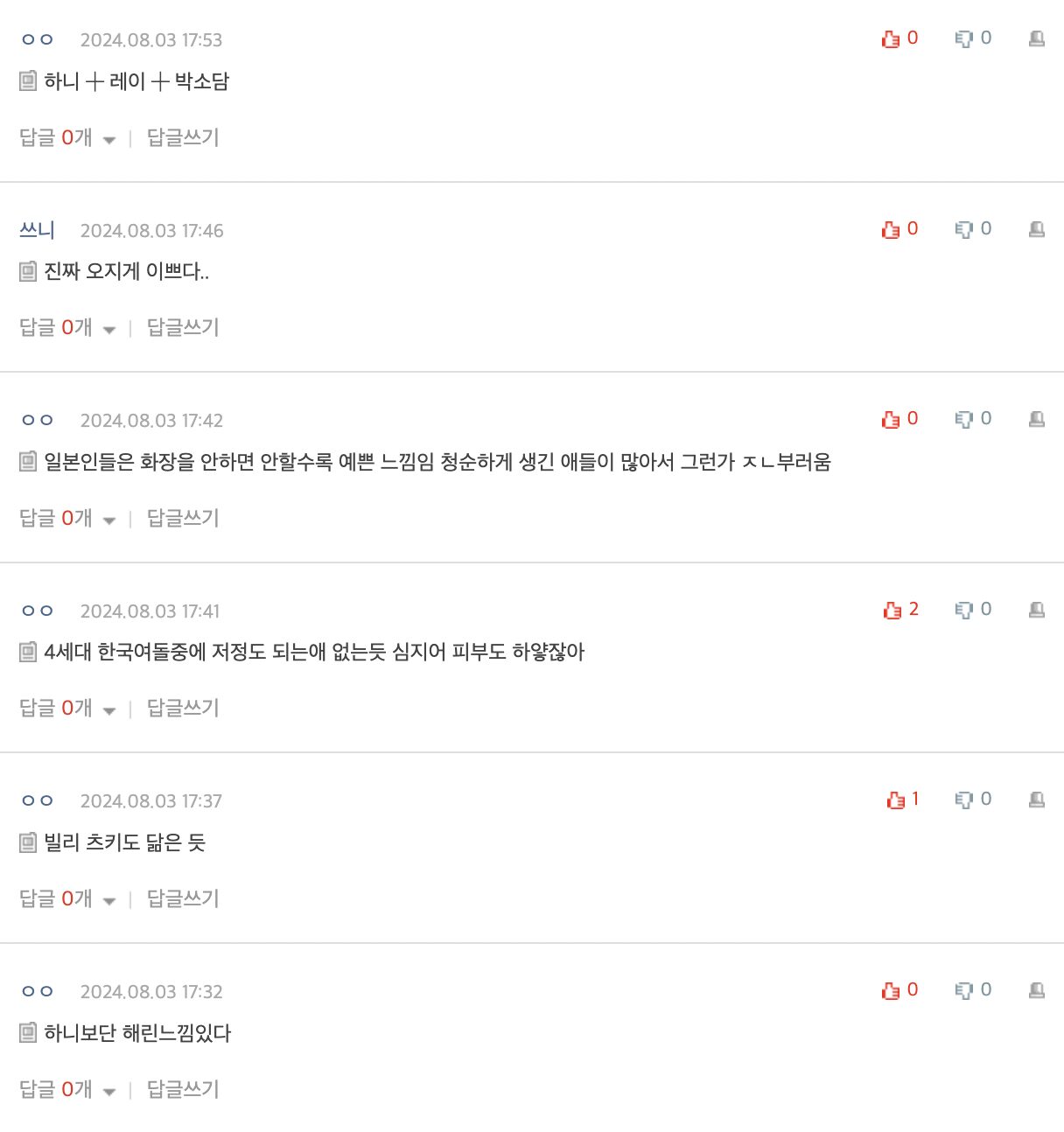Upvote the 하니 + 레이 + 박소담 comment
Screen dimensions: 1064x1132
[892, 38]
